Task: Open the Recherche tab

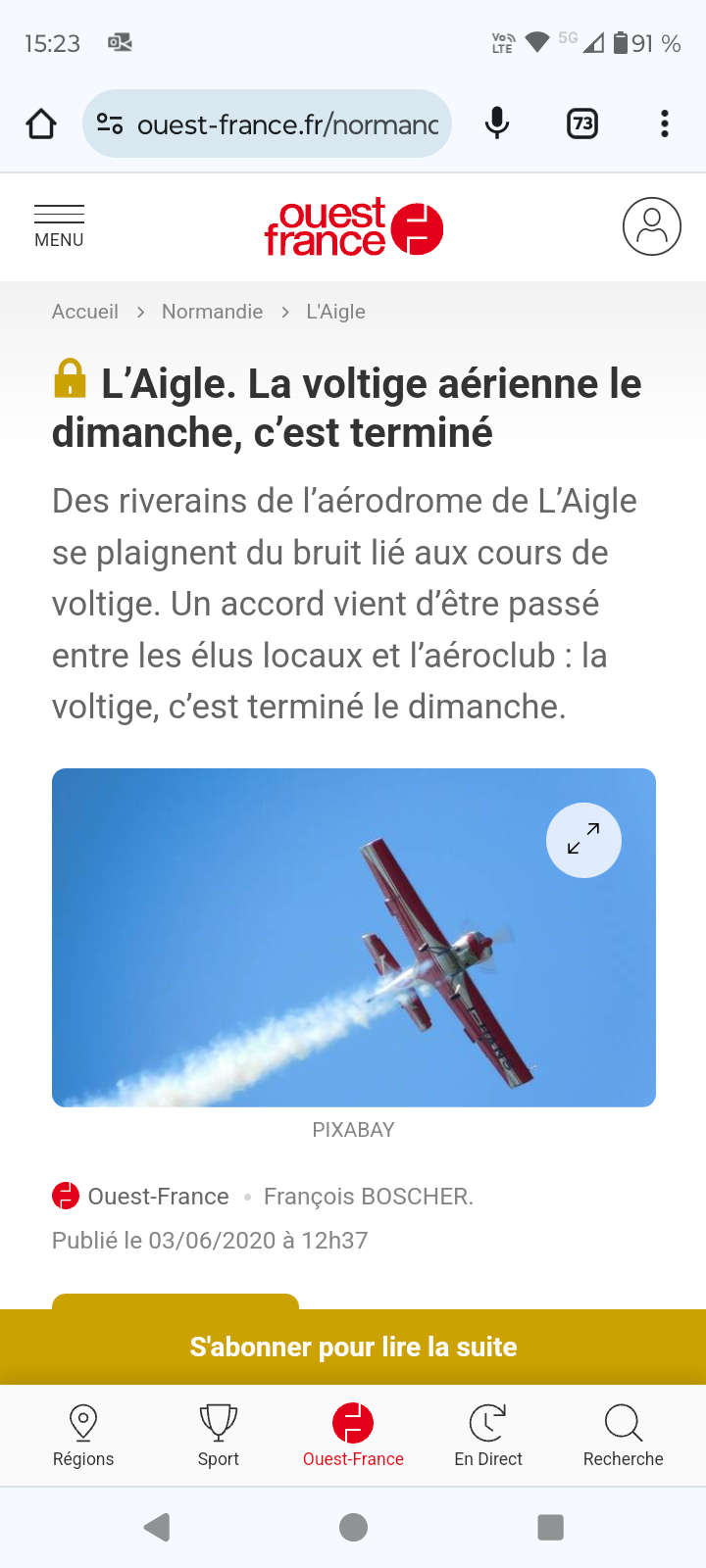Action: coord(623,1436)
